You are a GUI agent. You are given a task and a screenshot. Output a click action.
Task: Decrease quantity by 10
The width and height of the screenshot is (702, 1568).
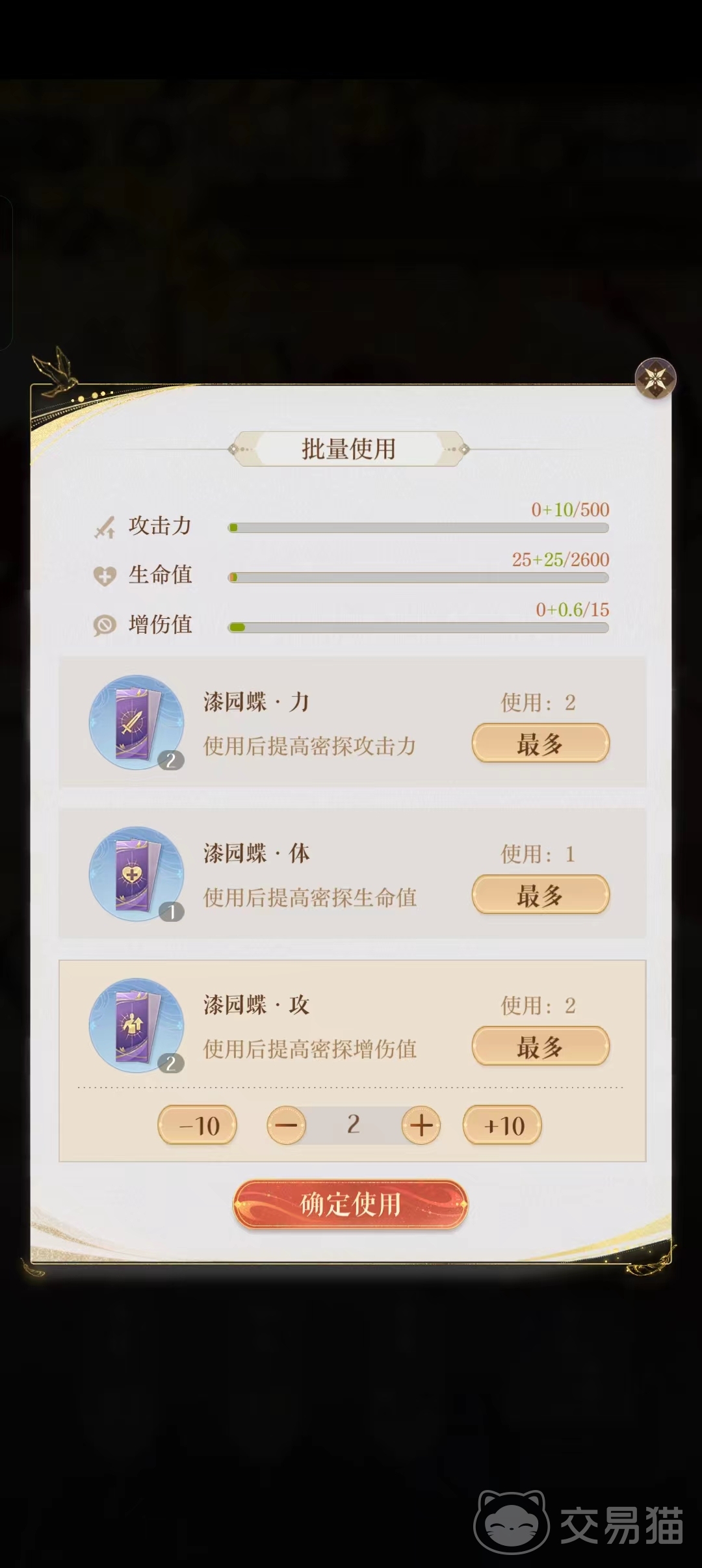[198, 1125]
